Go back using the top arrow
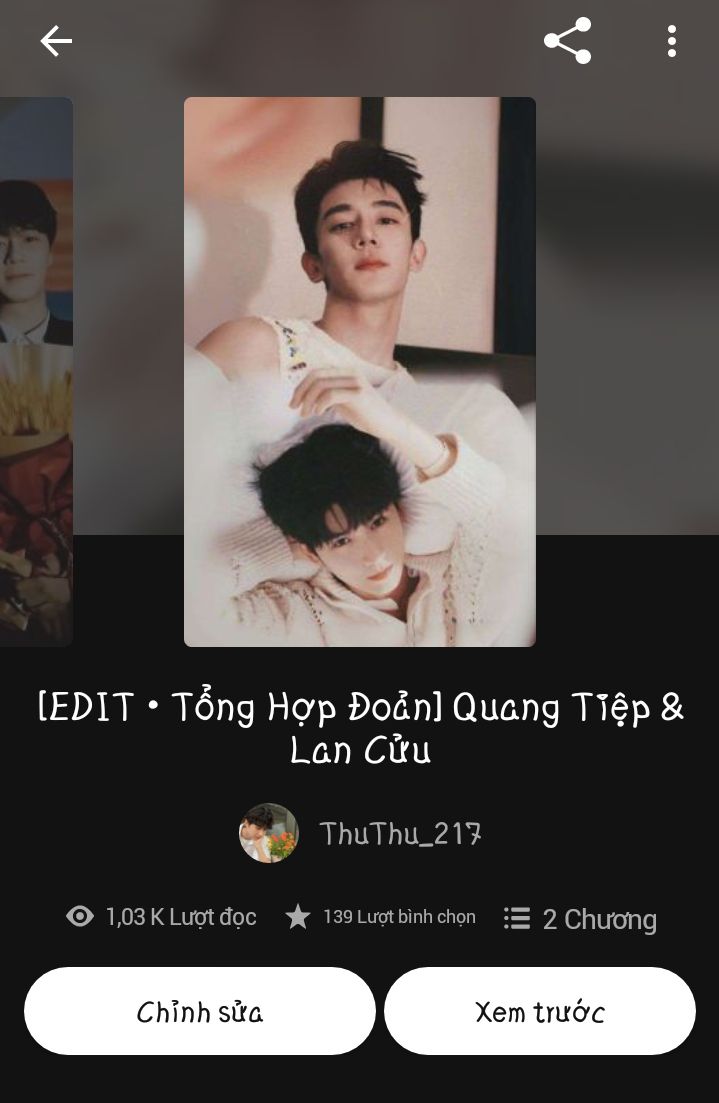719x1103 pixels. click(56, 41)
